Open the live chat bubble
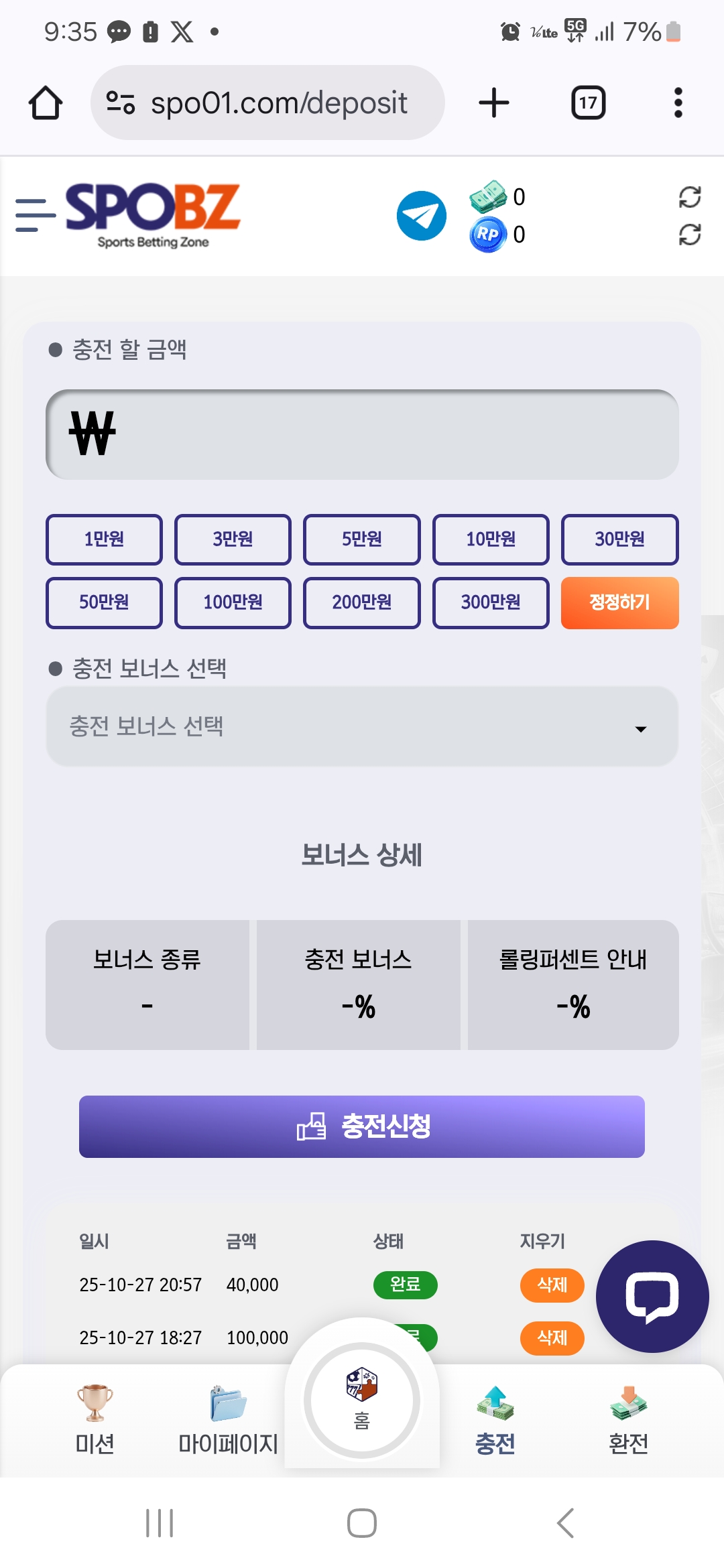 [x=652, y=1296]
